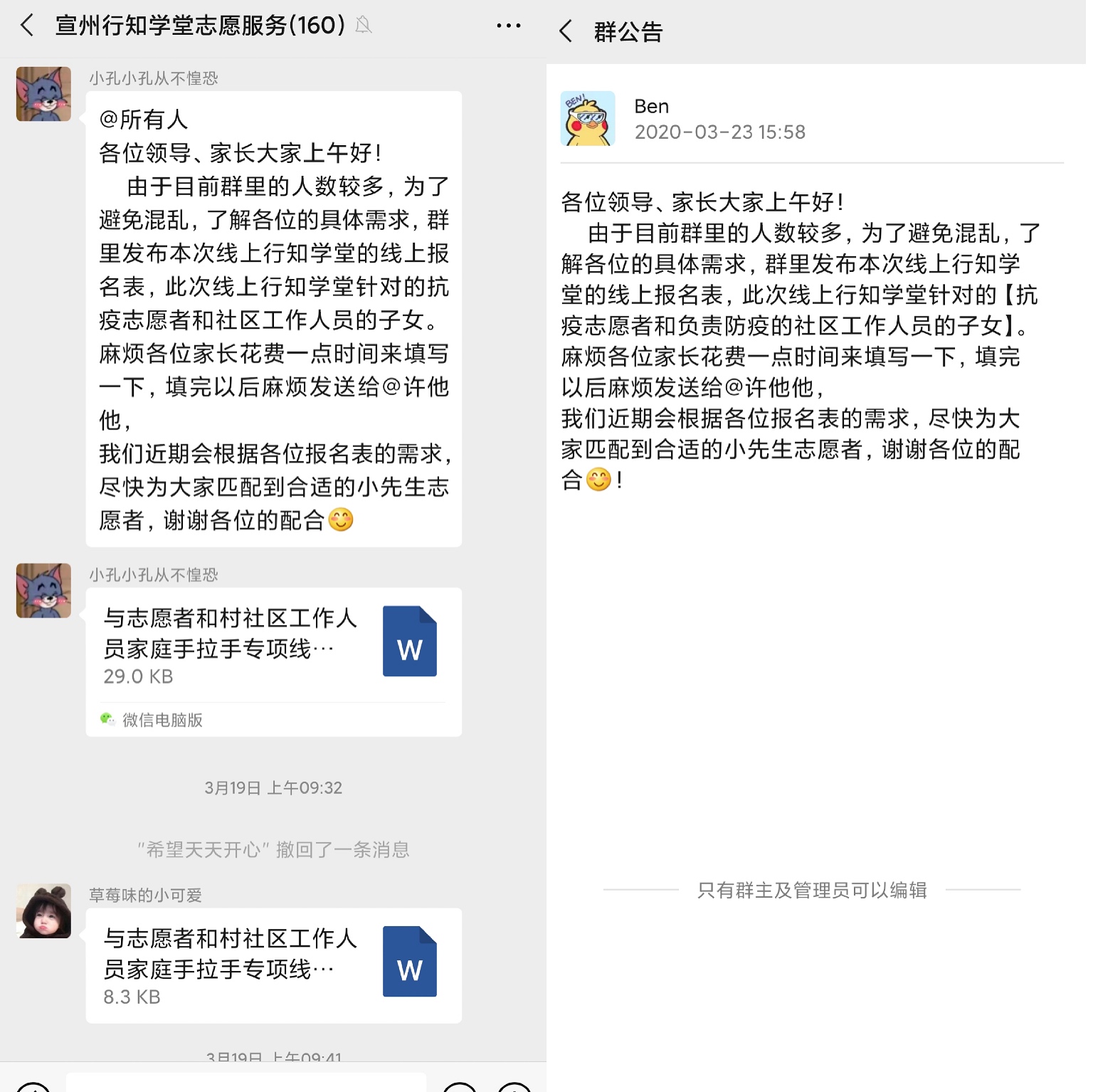Screen dimensions: 1093x1092
Task: Go back from the 群公告 page
Action: click(x=566, y=31)
